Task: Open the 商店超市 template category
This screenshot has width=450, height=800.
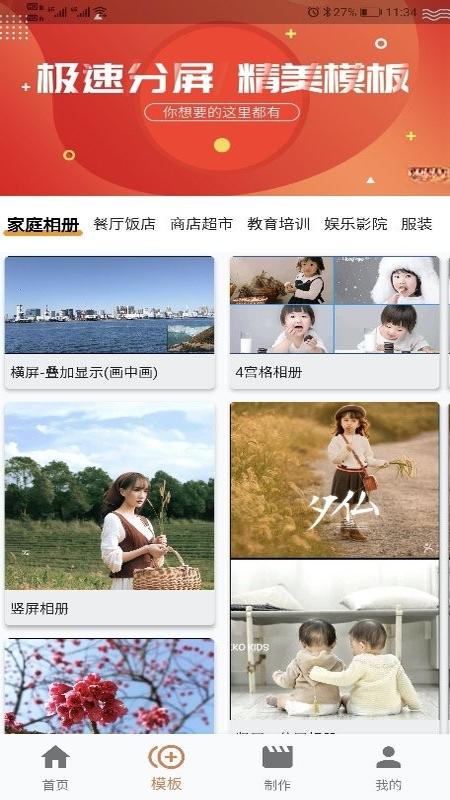Action: (x=202, y=224)
